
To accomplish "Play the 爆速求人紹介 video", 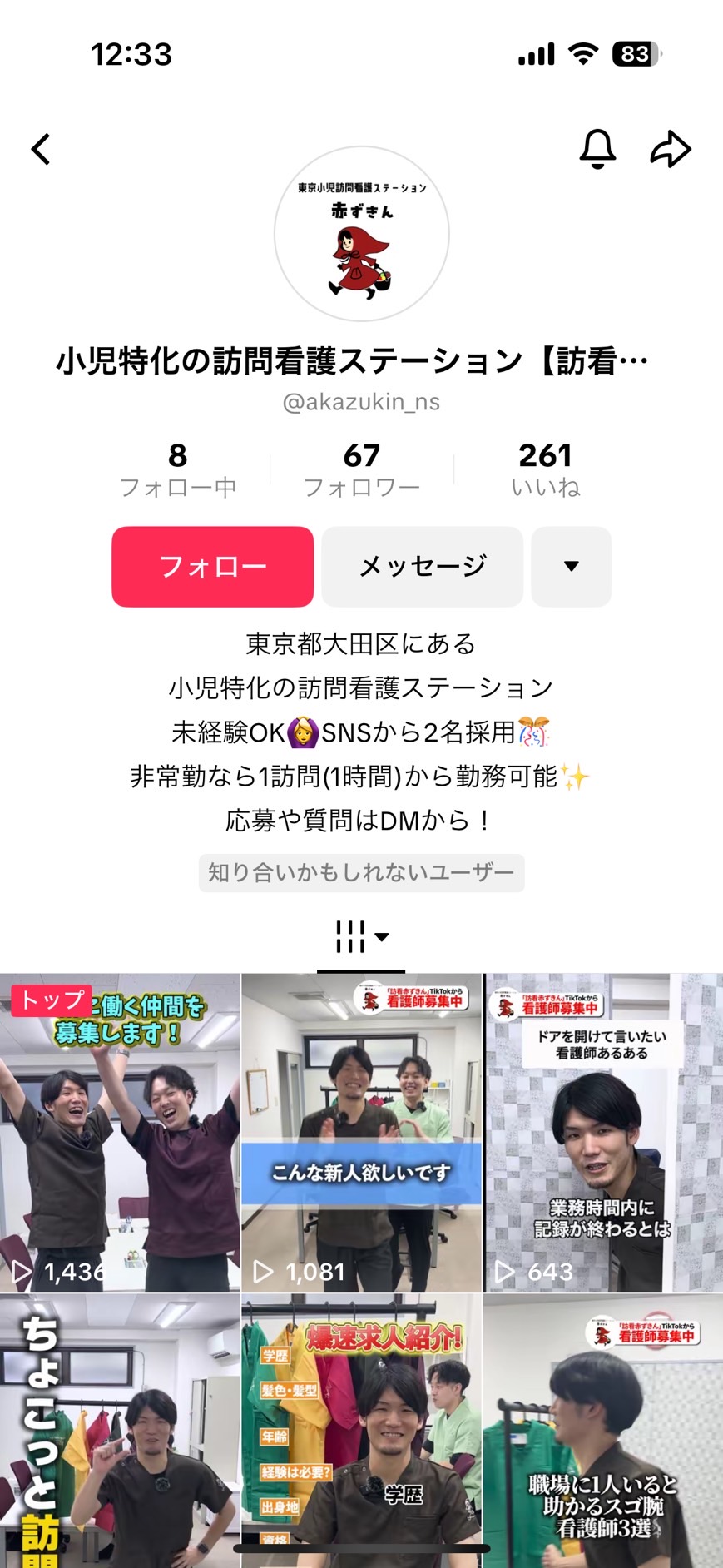I will pos(361,1432).
